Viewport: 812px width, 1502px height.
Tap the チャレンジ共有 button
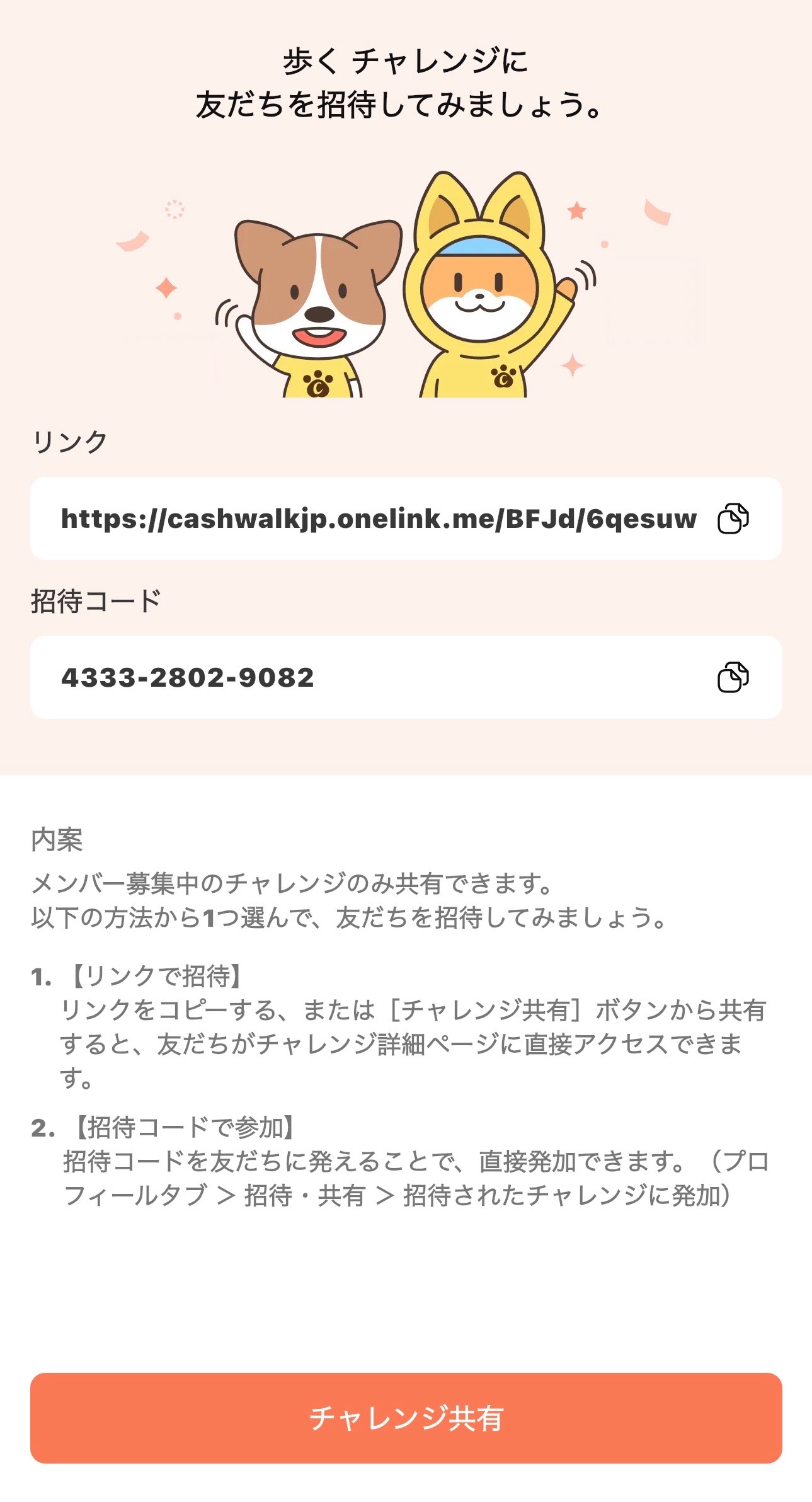406,1418
